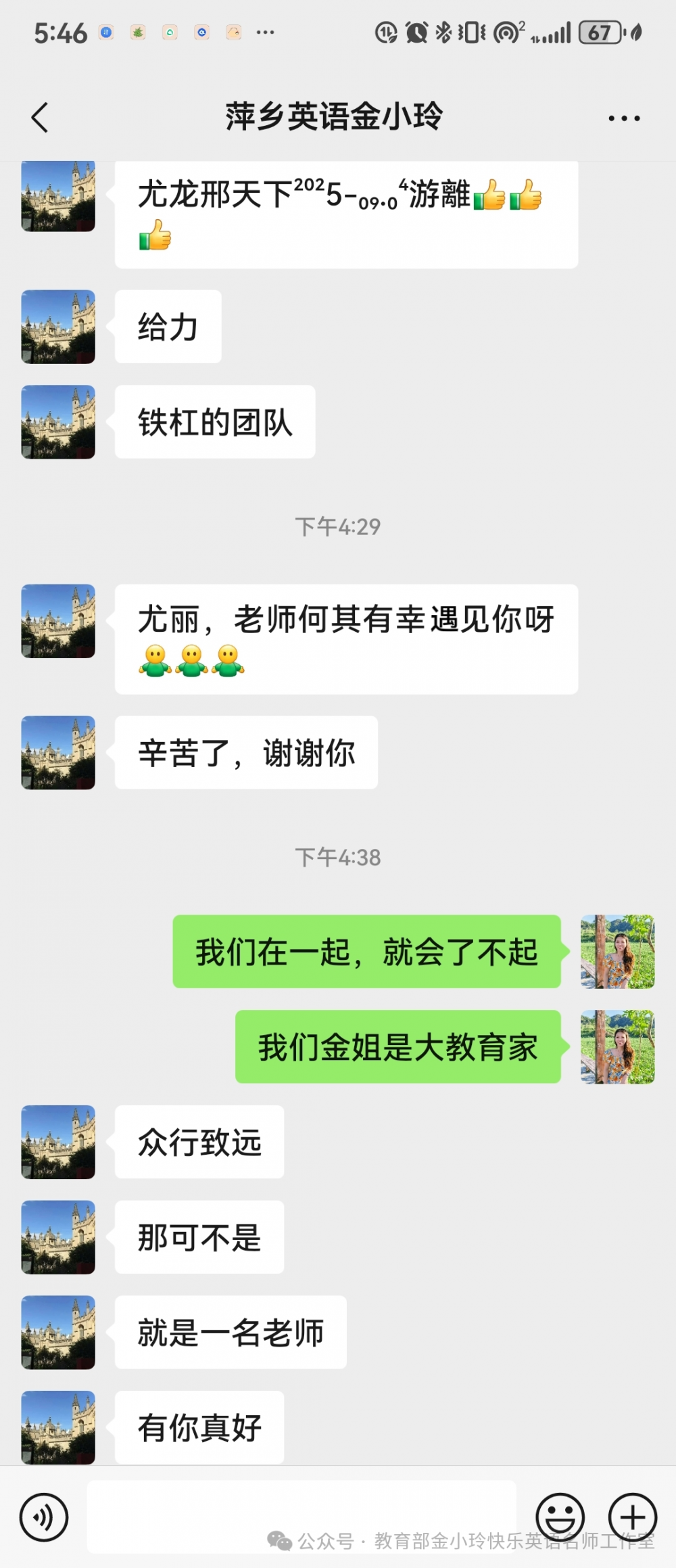Open own avatar beside "我们金姐是大教育家"

[617, 1046]
